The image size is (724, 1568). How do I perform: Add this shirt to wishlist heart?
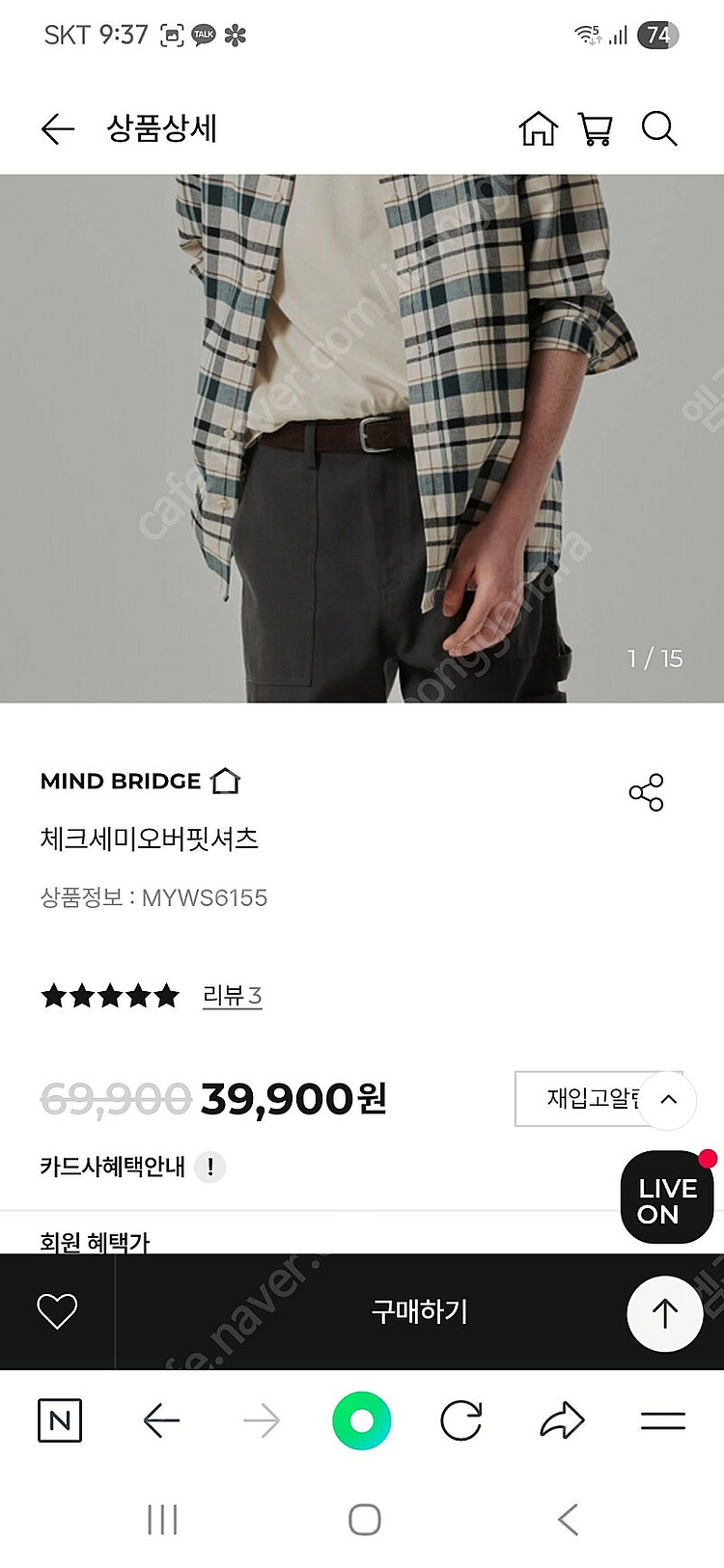[57, 1310]
